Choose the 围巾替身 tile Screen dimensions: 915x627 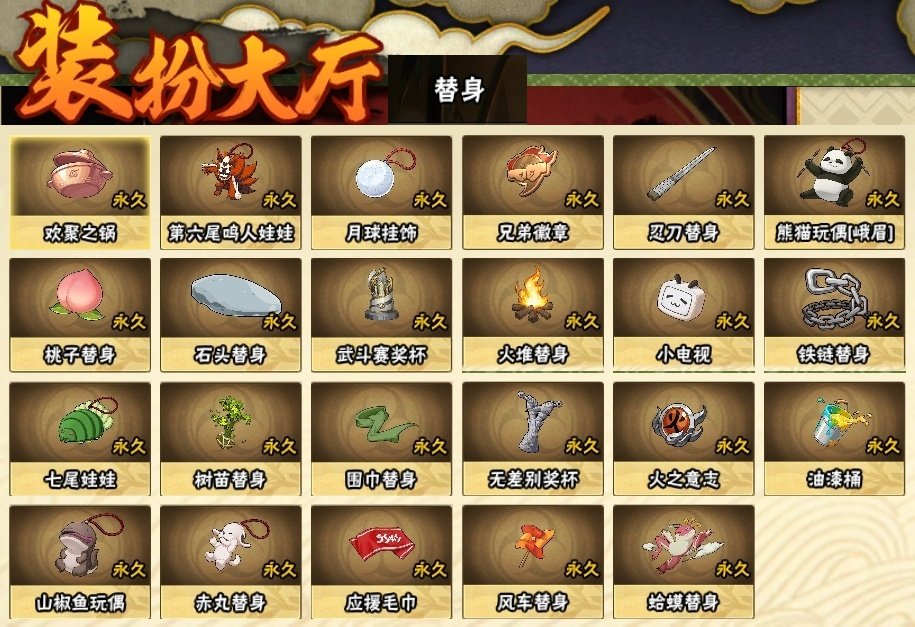pyautogui.click(x=382, y=438)
